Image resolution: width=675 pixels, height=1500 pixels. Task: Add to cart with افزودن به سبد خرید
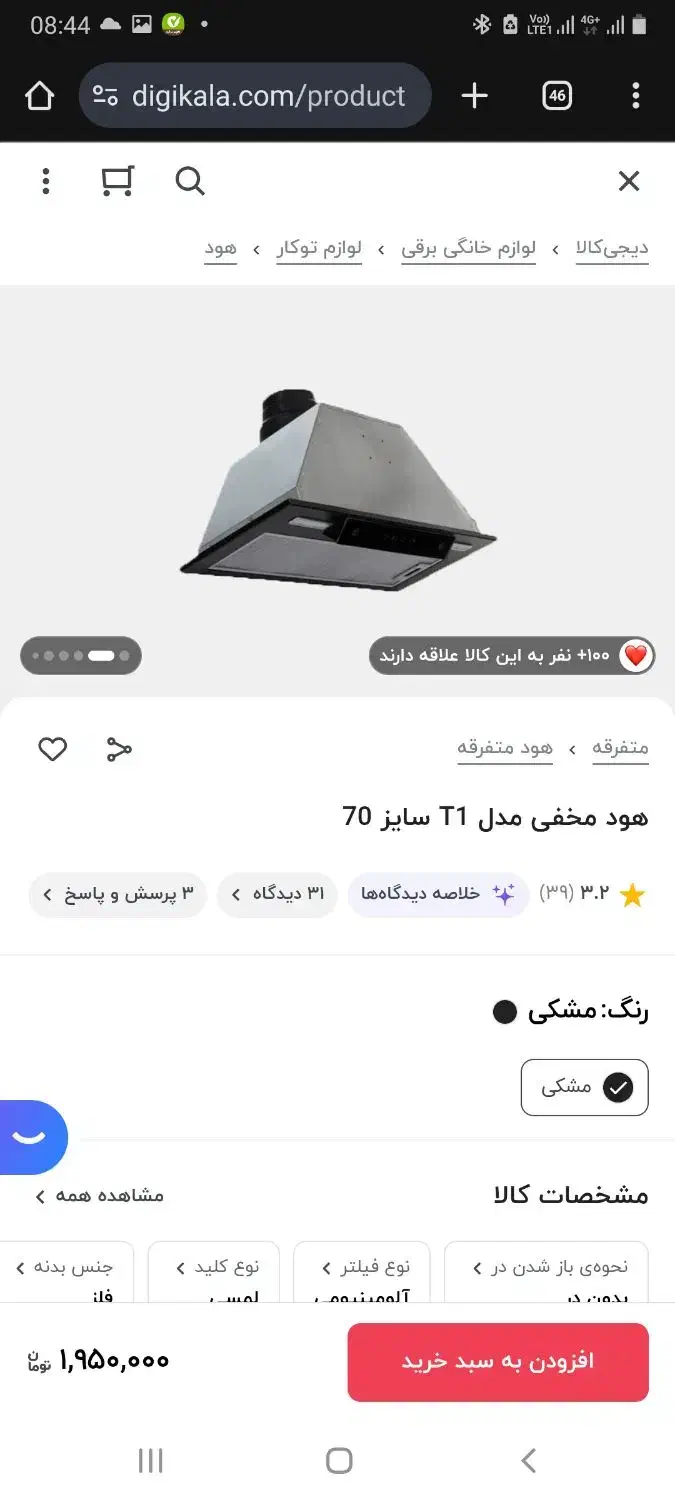[x=498, y=1362]
